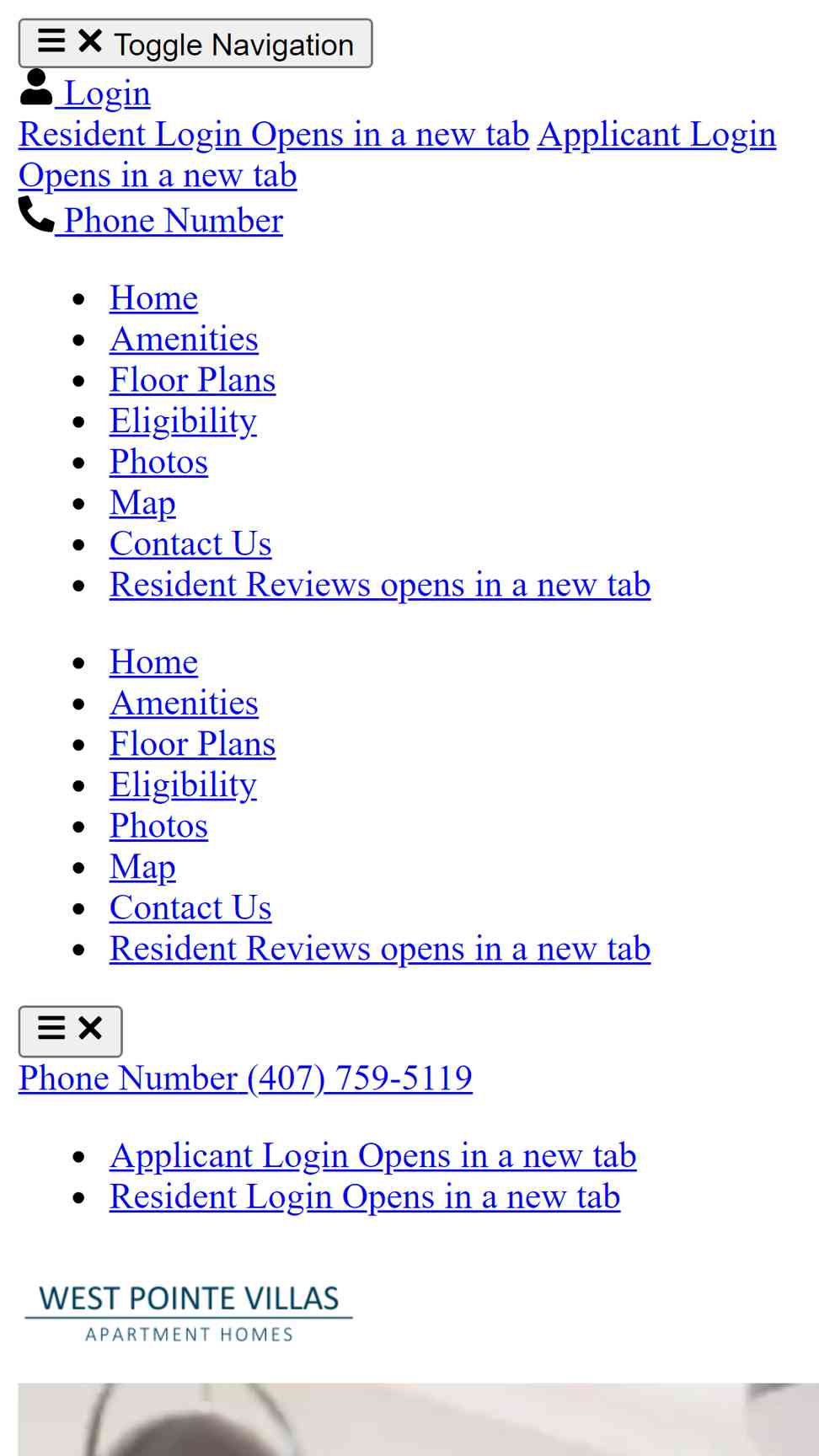This screenshot has width=819, height=1456.
Task: Open Map in the second navigation list
Action: [142, 866]
